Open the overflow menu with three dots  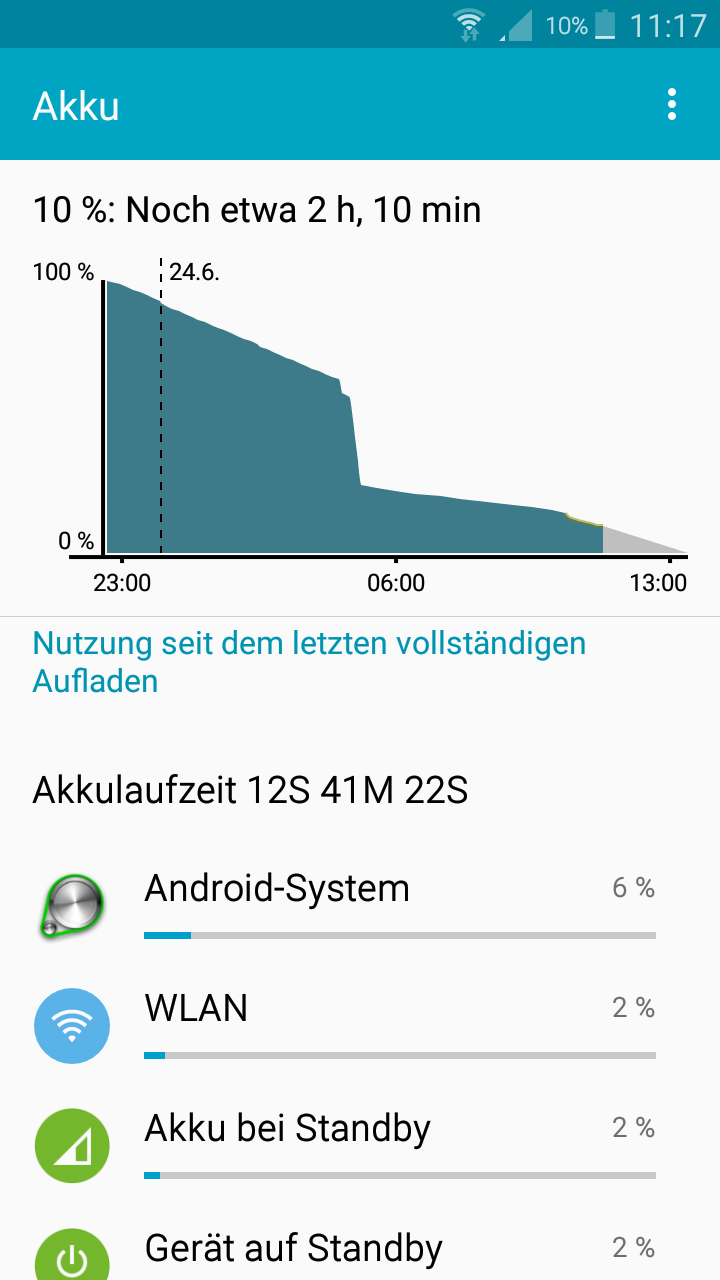670,104
